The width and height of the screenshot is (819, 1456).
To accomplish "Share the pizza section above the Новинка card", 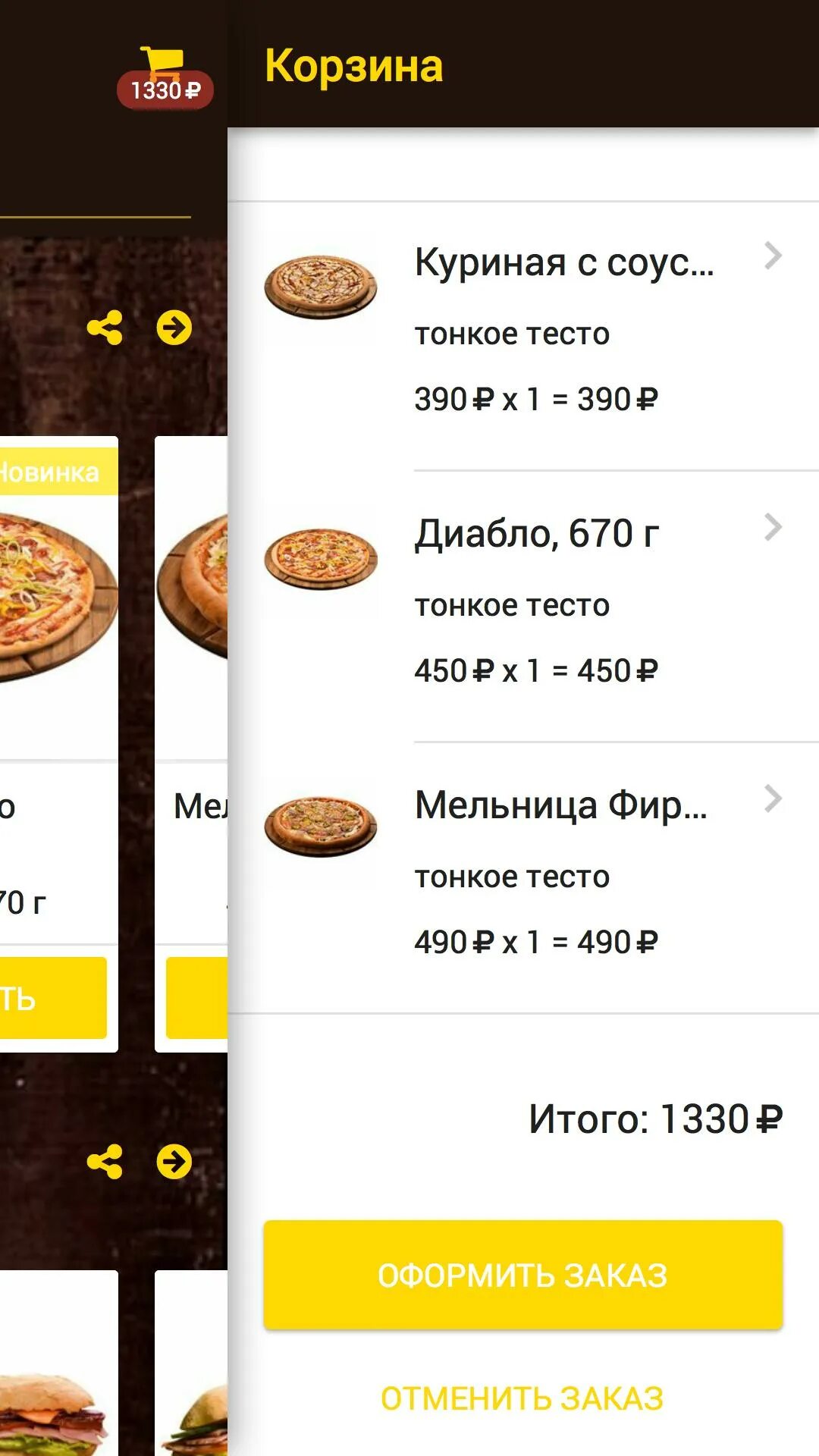I will (105, 328).
